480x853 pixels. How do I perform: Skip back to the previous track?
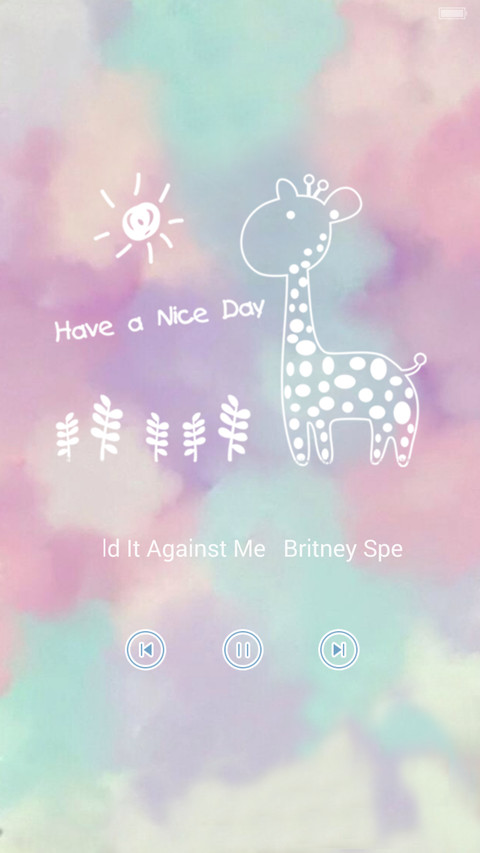145,650
